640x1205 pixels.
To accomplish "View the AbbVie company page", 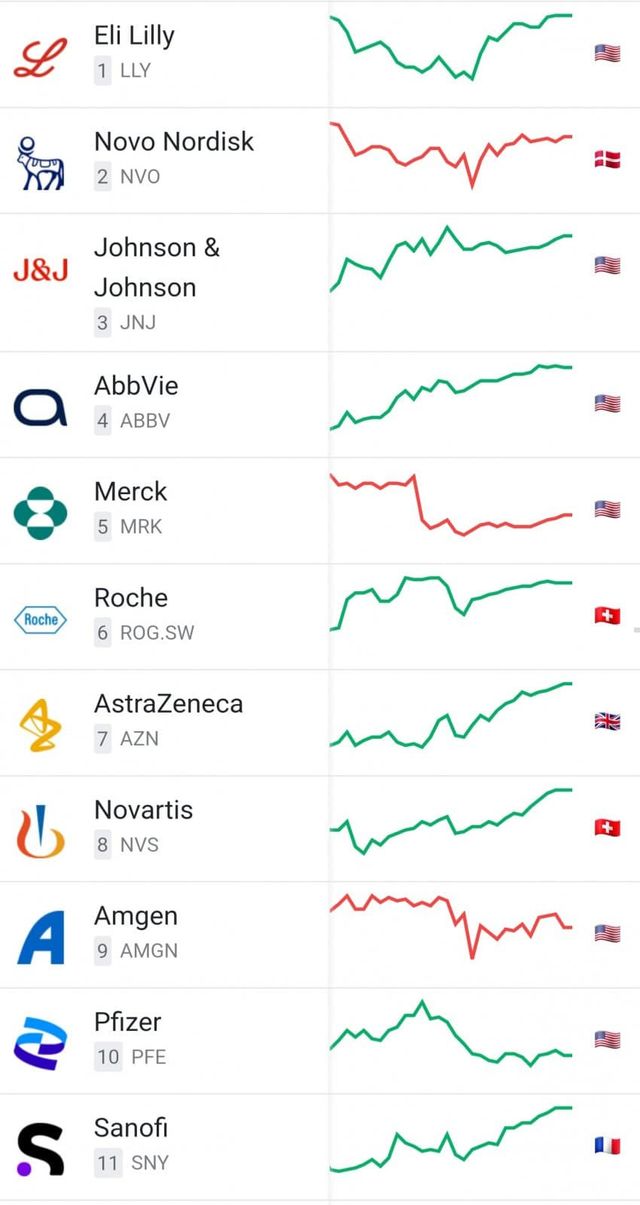I will click(320, 404).
